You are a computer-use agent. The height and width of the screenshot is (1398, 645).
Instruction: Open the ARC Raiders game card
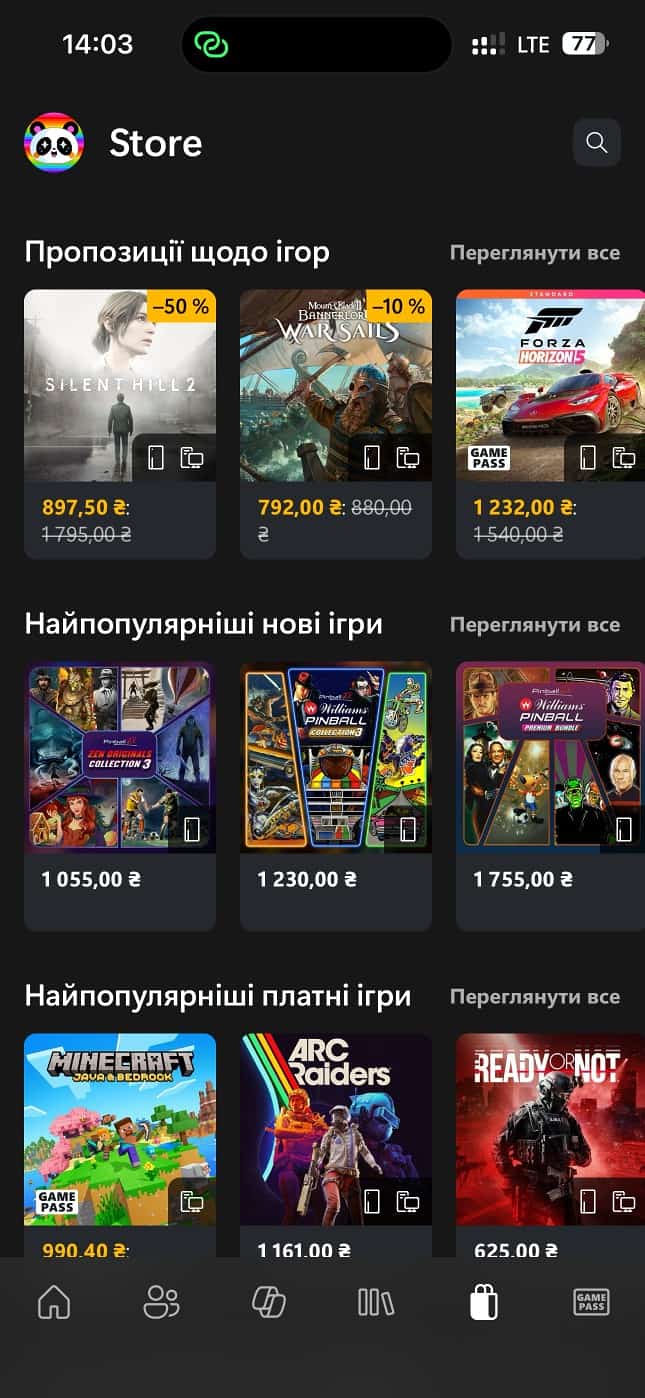tap(336, 1130)
